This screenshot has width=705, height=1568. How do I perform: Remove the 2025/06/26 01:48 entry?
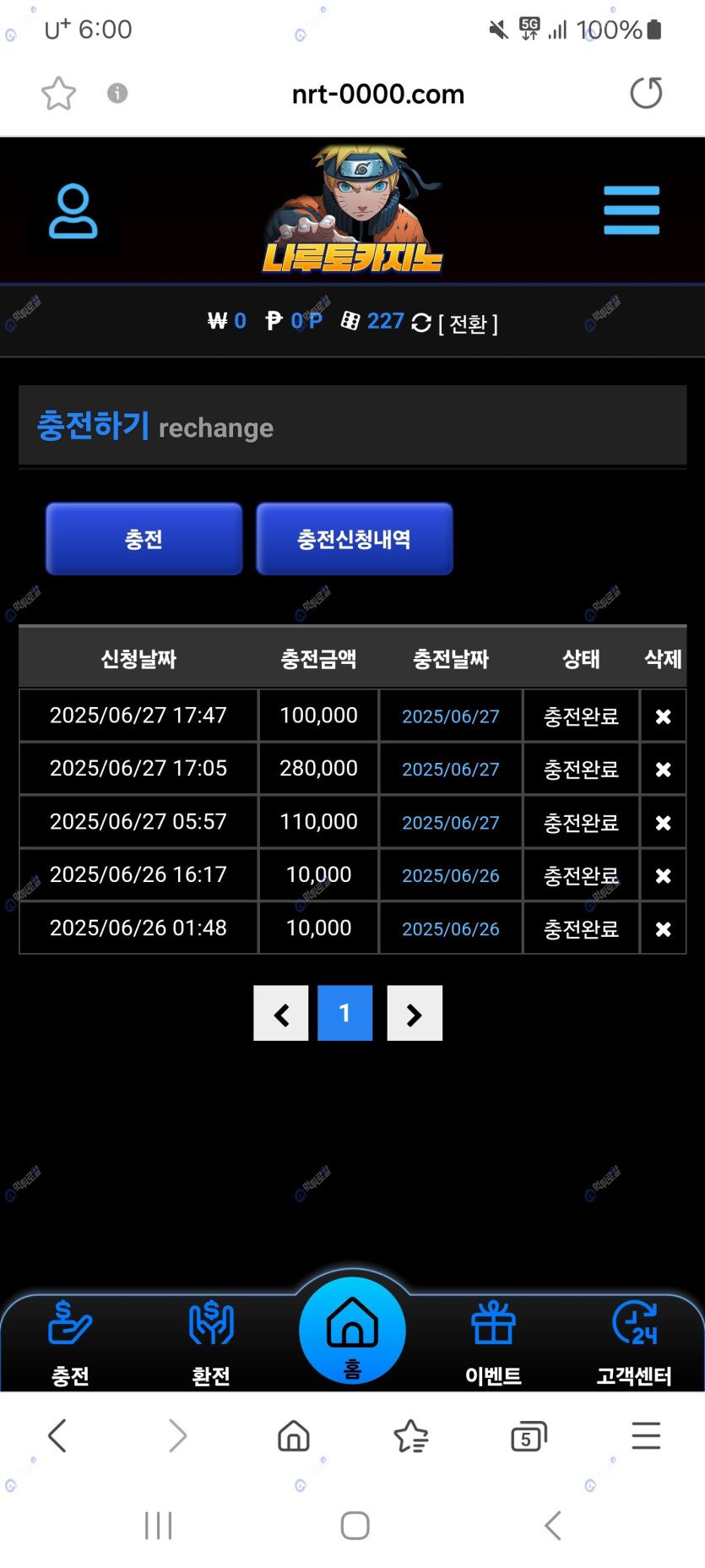[x=663, y=929]
